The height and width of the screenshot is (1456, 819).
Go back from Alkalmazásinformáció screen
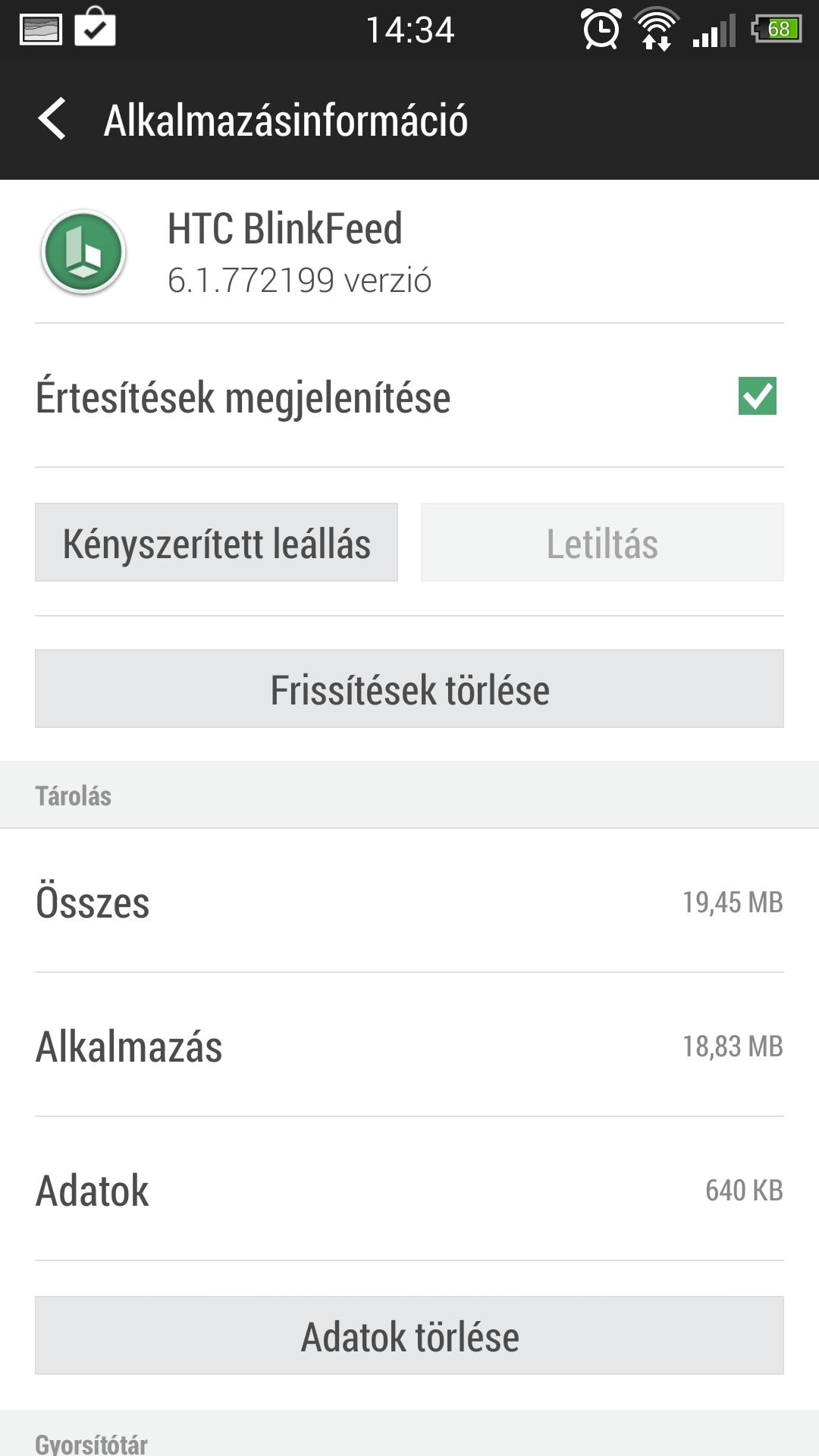52,119
